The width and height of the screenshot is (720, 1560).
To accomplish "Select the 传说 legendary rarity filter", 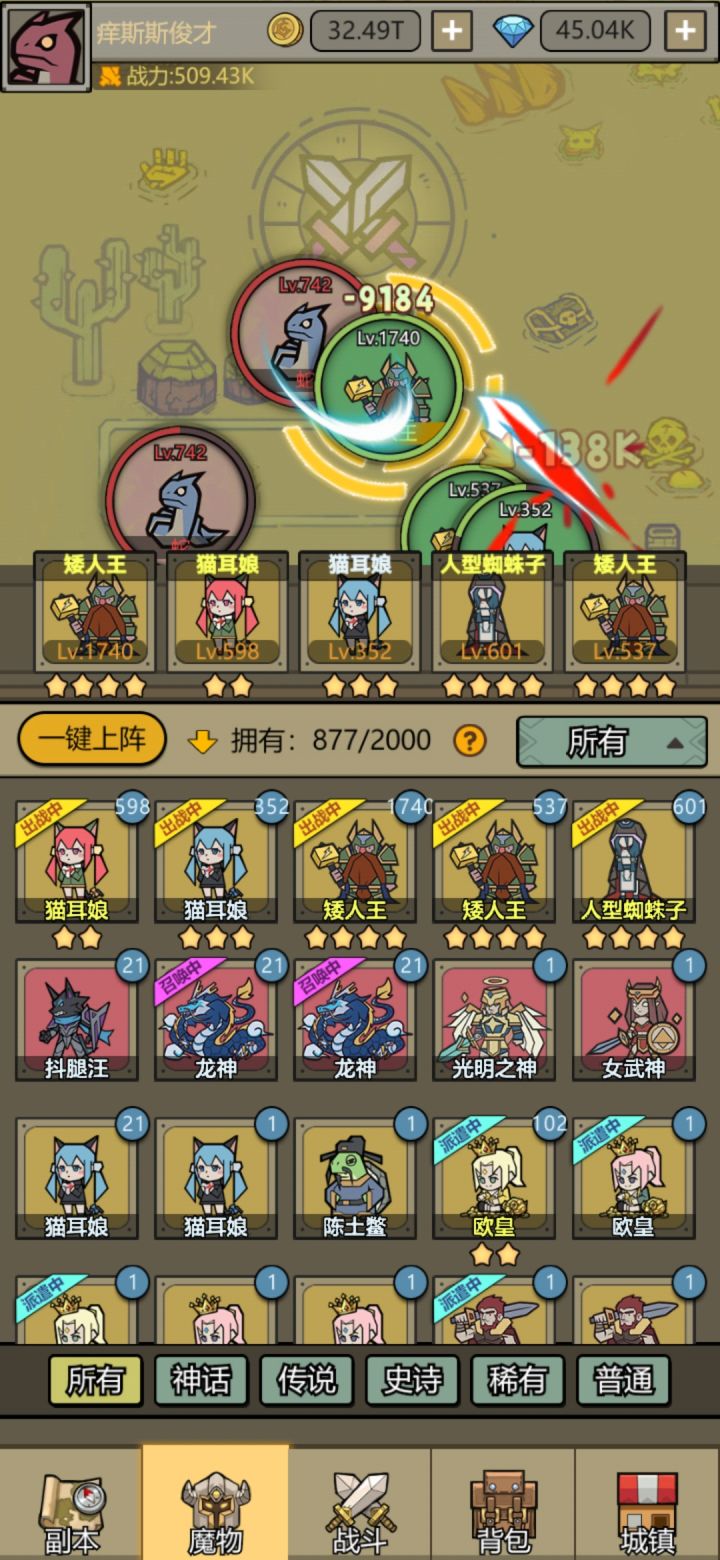I will [306, 1382].
